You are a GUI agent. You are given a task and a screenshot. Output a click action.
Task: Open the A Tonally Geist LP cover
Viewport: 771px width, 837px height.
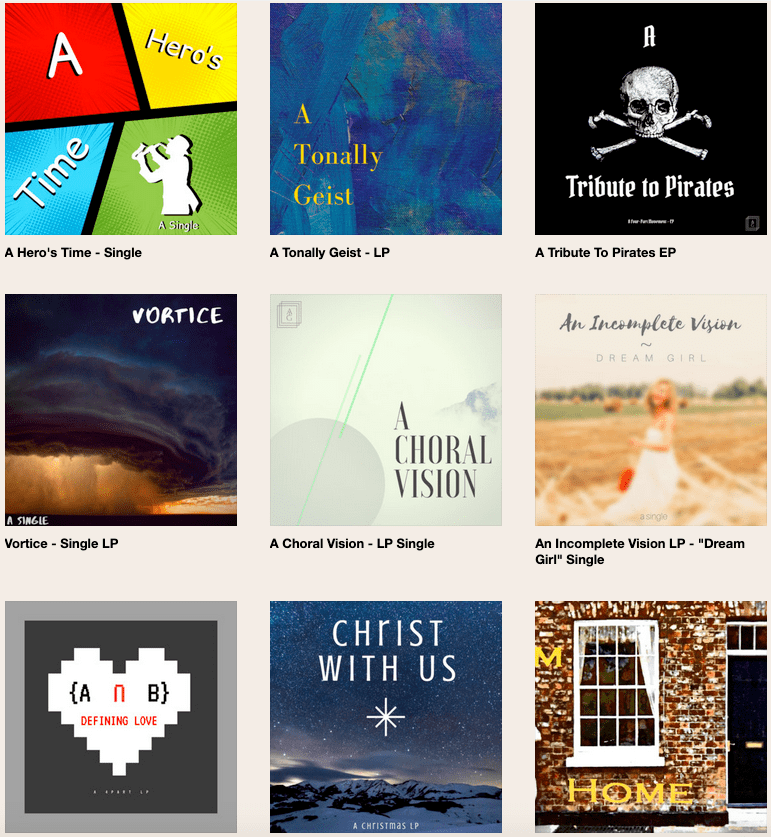pos(385,119)
